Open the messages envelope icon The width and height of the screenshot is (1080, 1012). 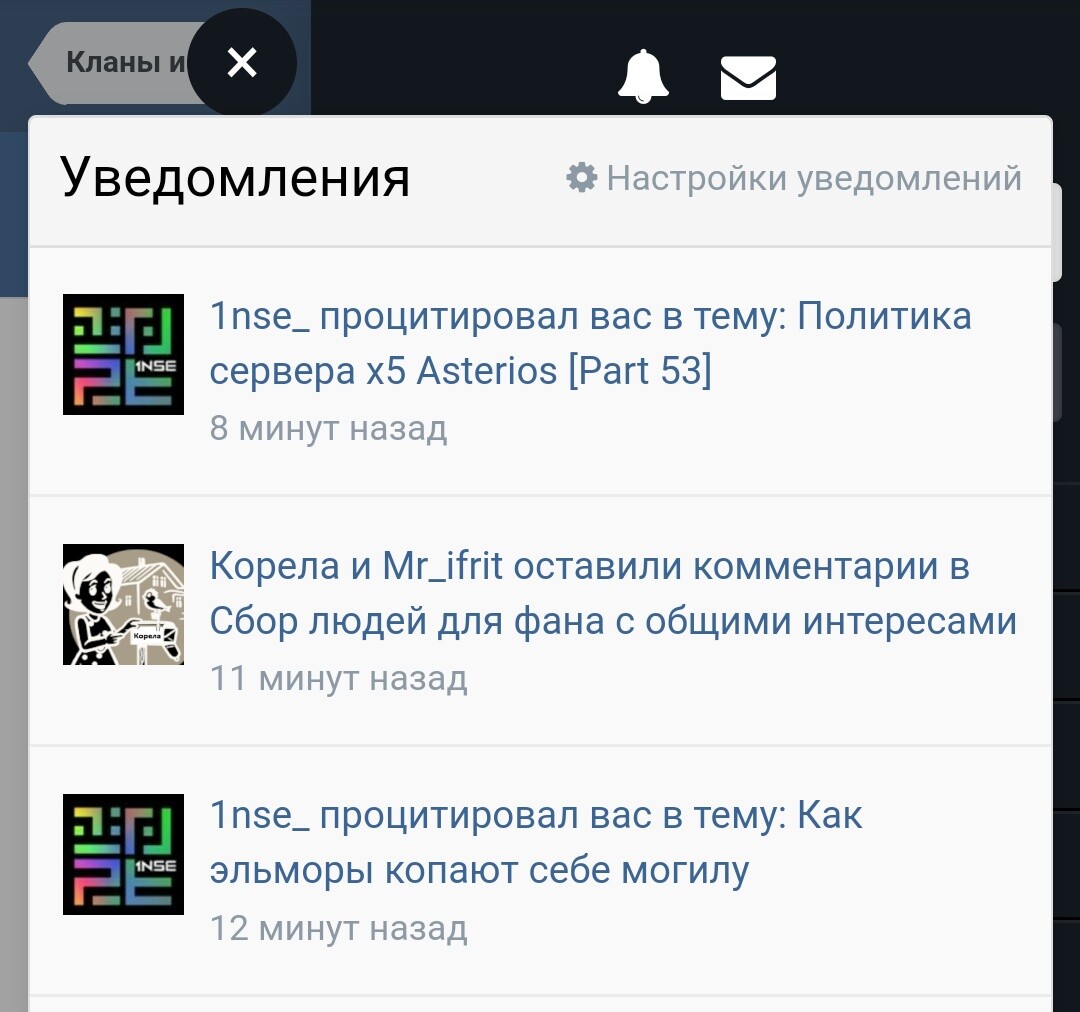coord(748,78)
